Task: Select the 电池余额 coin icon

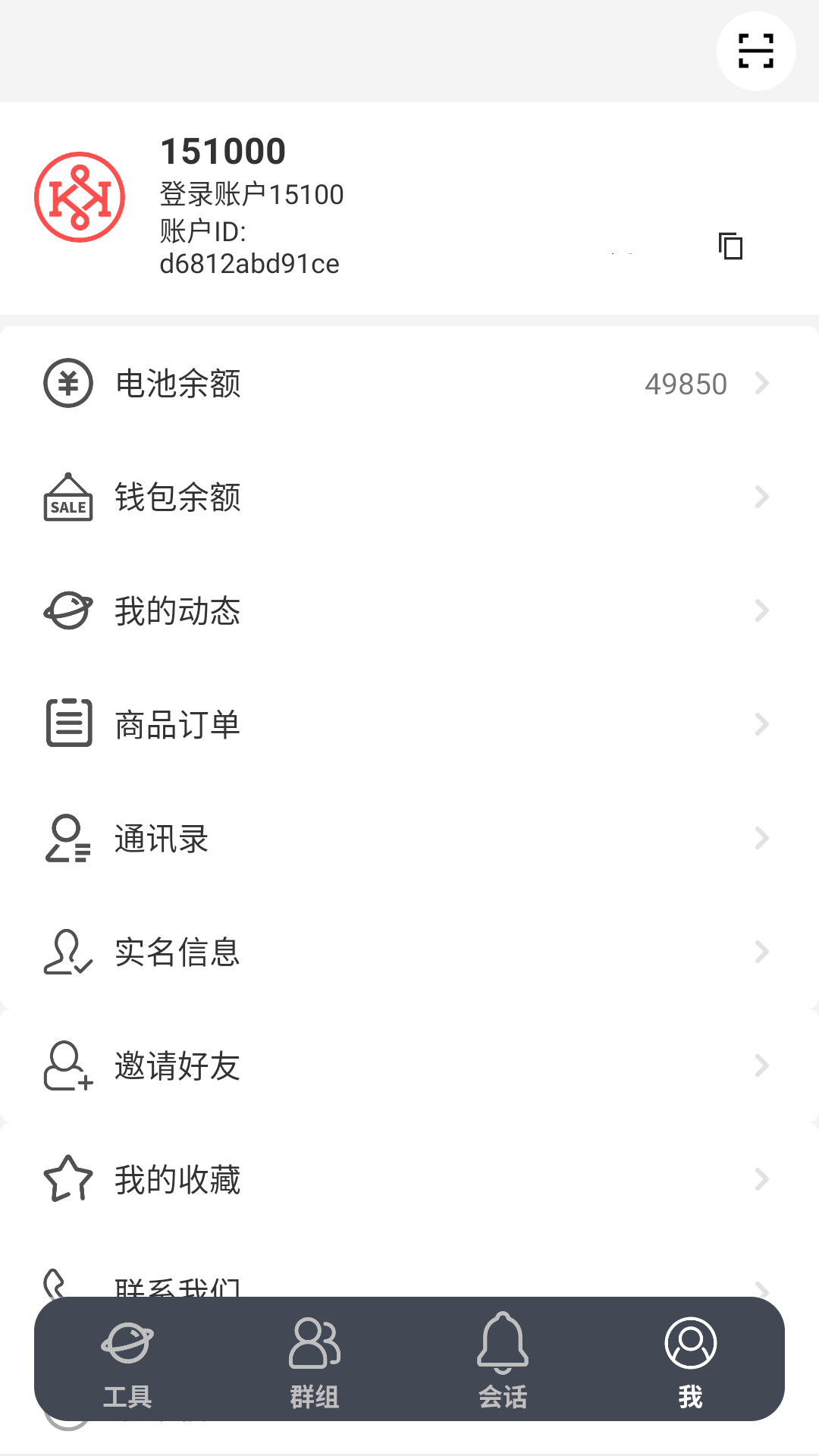Action: 67,384
